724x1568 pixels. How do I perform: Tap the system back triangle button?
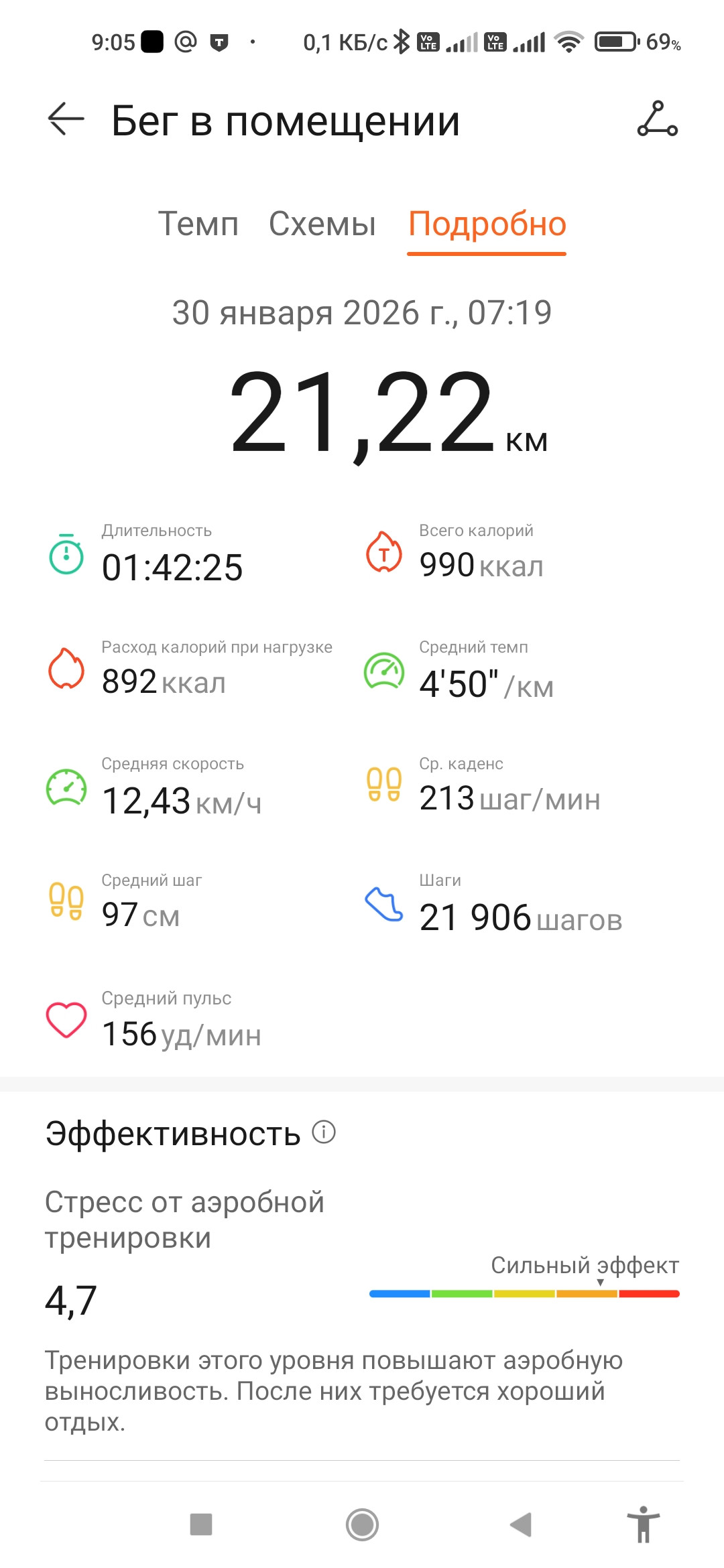pyautogui.click(x=522, y=1524)
